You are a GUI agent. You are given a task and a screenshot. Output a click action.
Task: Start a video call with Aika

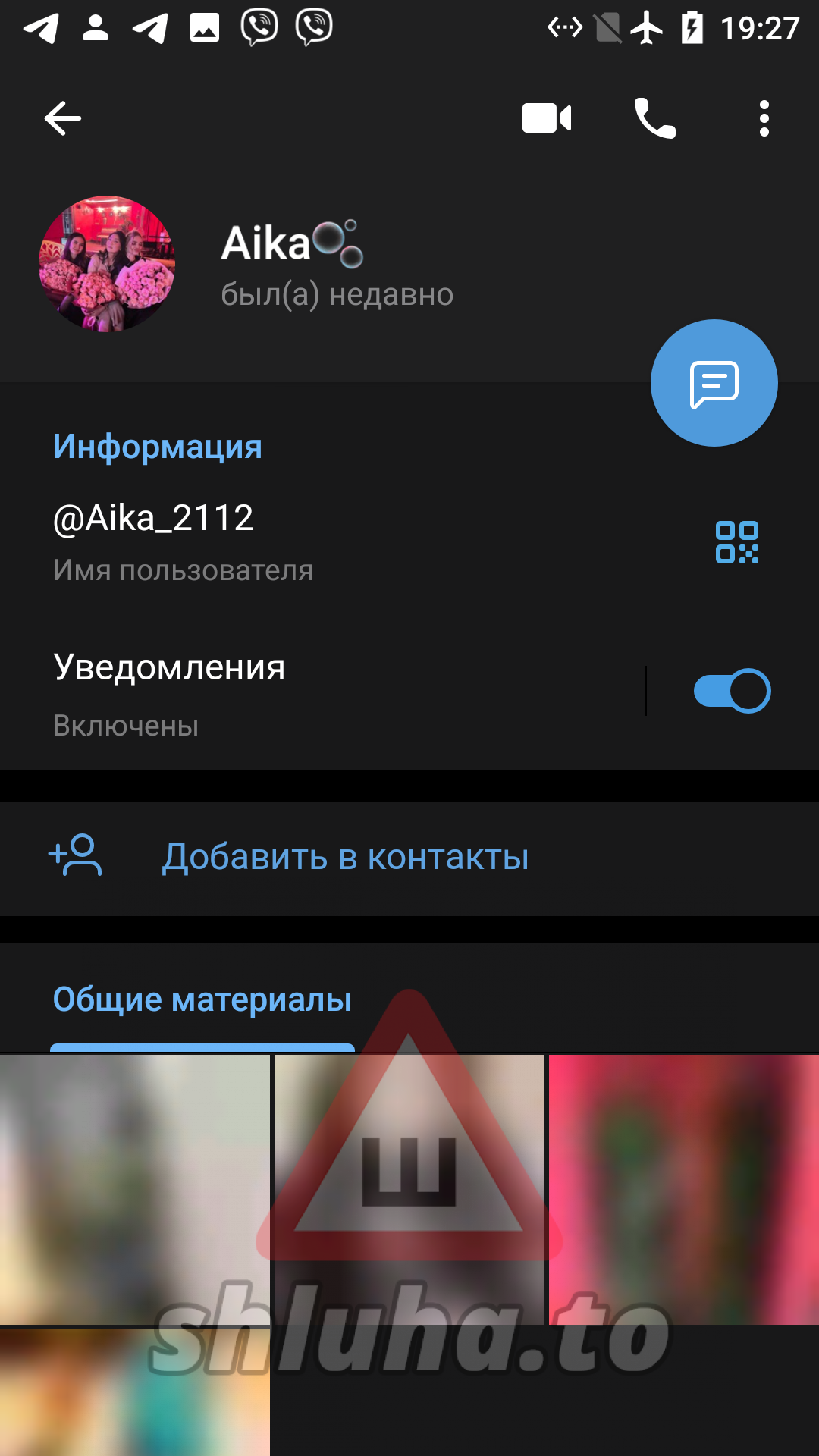[547, 118]
